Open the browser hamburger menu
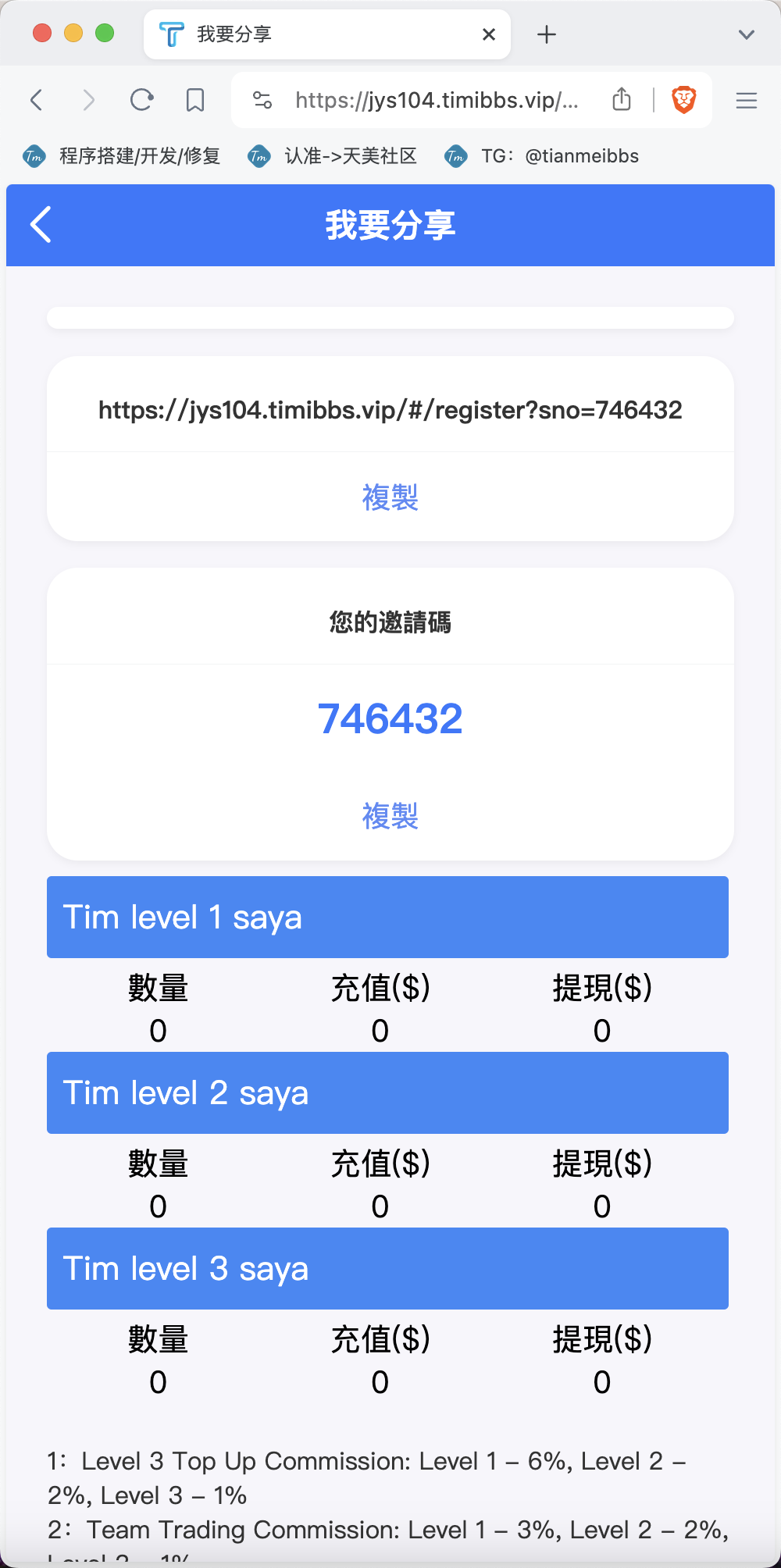The height and width of the screenshot is (1568, 781). [747, 100]
